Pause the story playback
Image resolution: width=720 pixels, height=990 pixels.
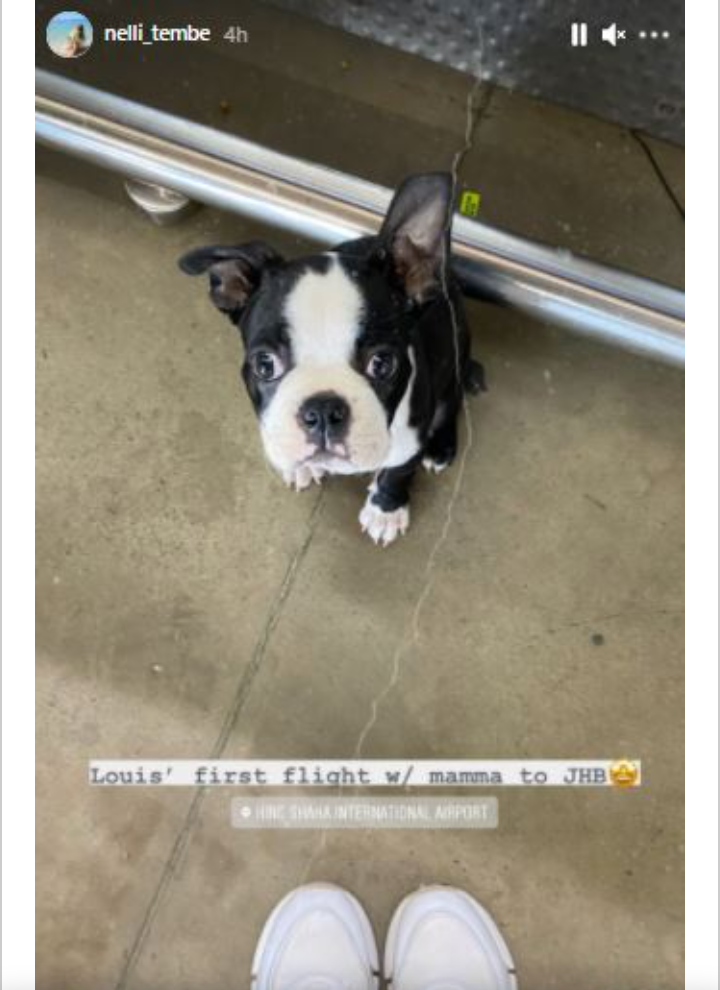click(x=579, y=35)
